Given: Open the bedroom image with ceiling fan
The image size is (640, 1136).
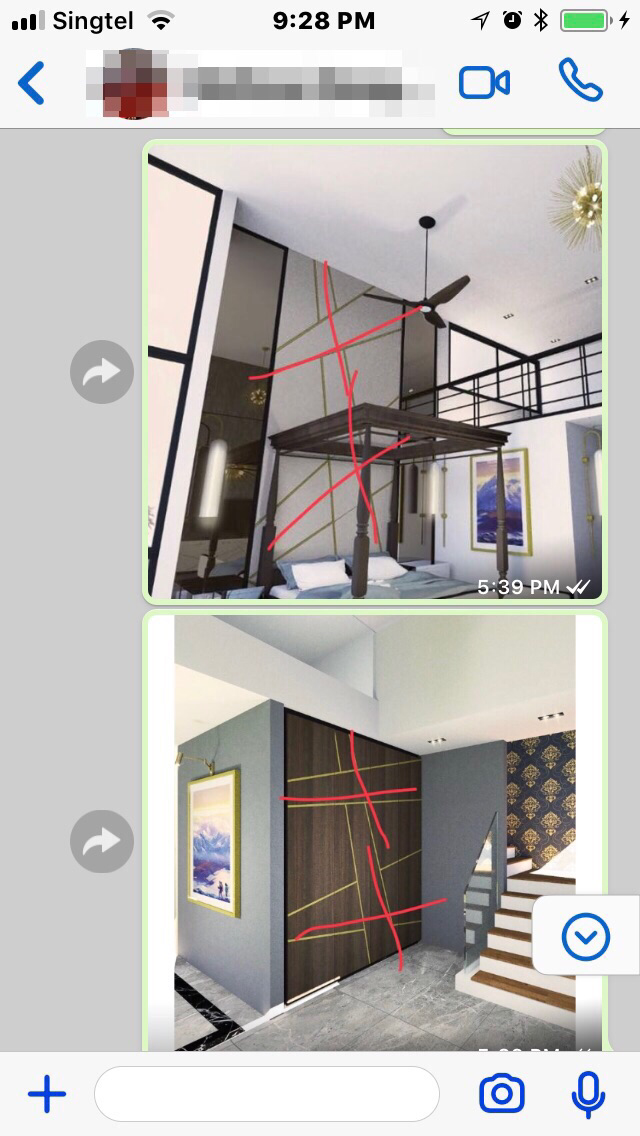Looking at the screenshot, I should 375,370.
